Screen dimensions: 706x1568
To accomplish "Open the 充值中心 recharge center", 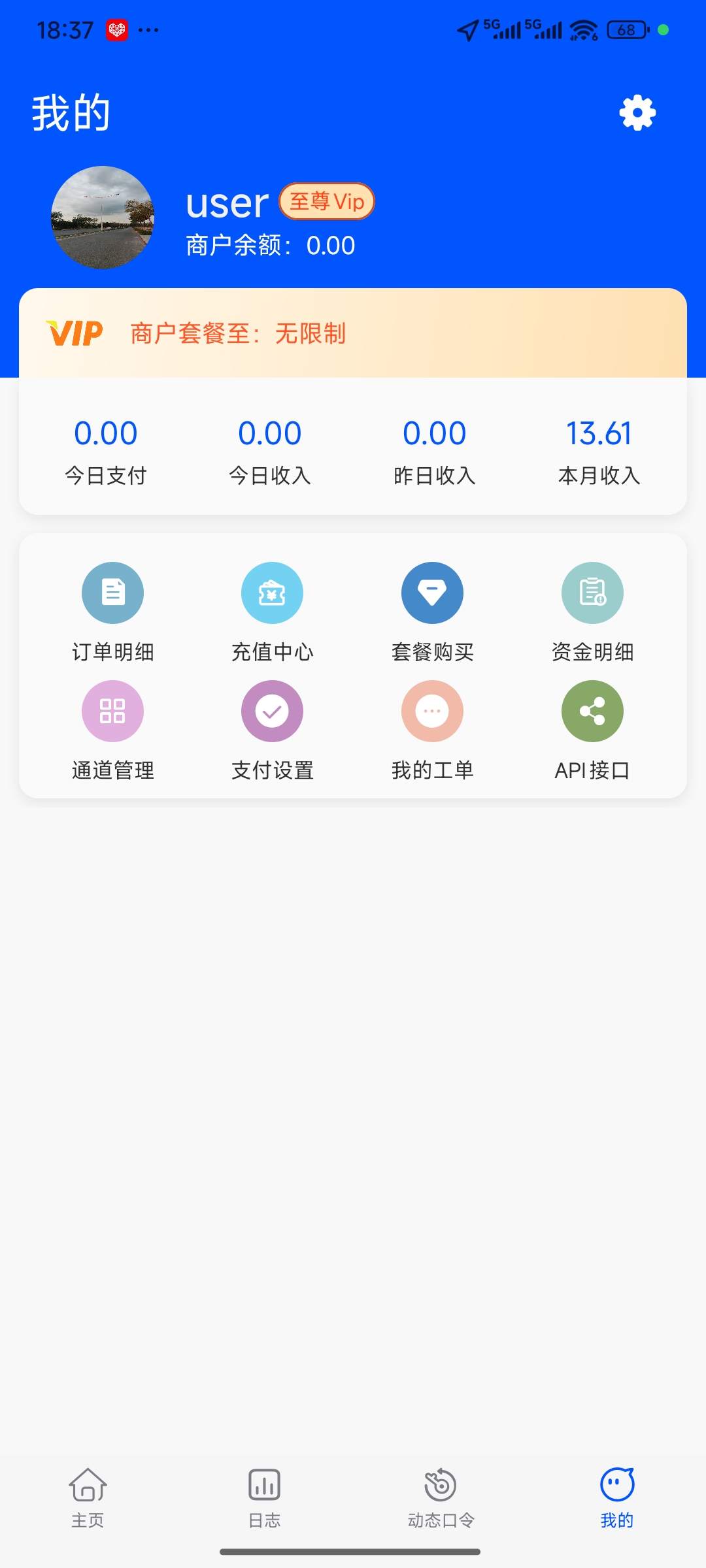I will [x=272, y=593].
